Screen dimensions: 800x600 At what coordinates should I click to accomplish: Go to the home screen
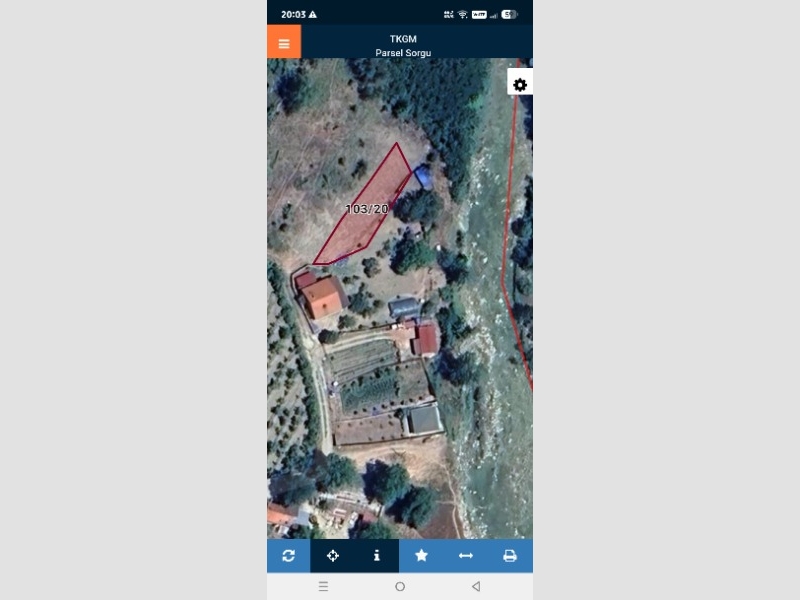400,587
